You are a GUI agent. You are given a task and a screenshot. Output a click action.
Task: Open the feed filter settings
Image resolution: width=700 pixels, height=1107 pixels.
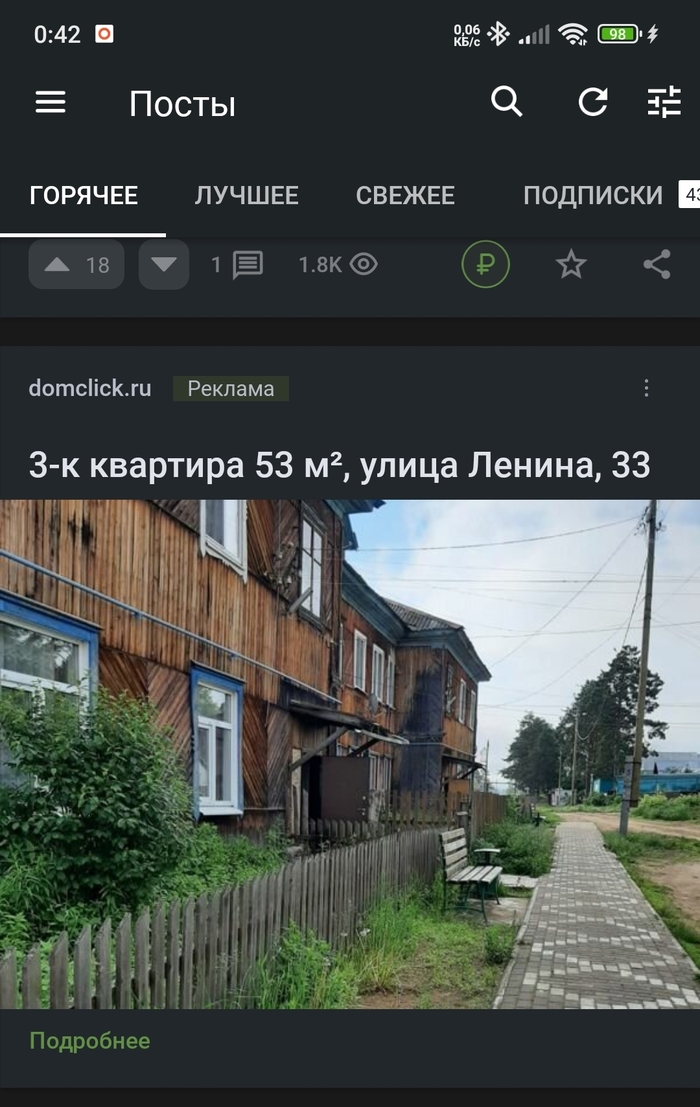tap(664, 102)
